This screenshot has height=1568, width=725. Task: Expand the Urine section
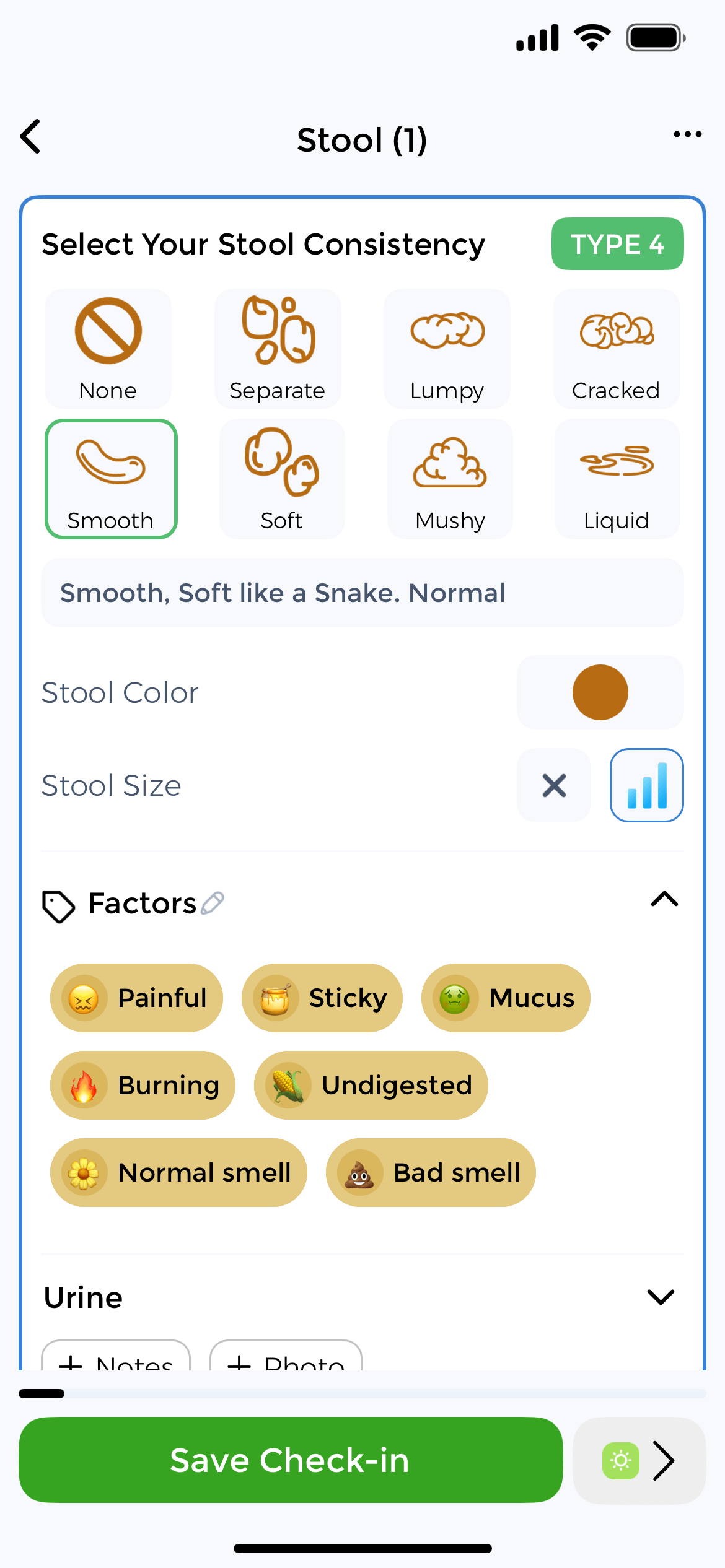pyautogui.click(x=661, y=1297)
